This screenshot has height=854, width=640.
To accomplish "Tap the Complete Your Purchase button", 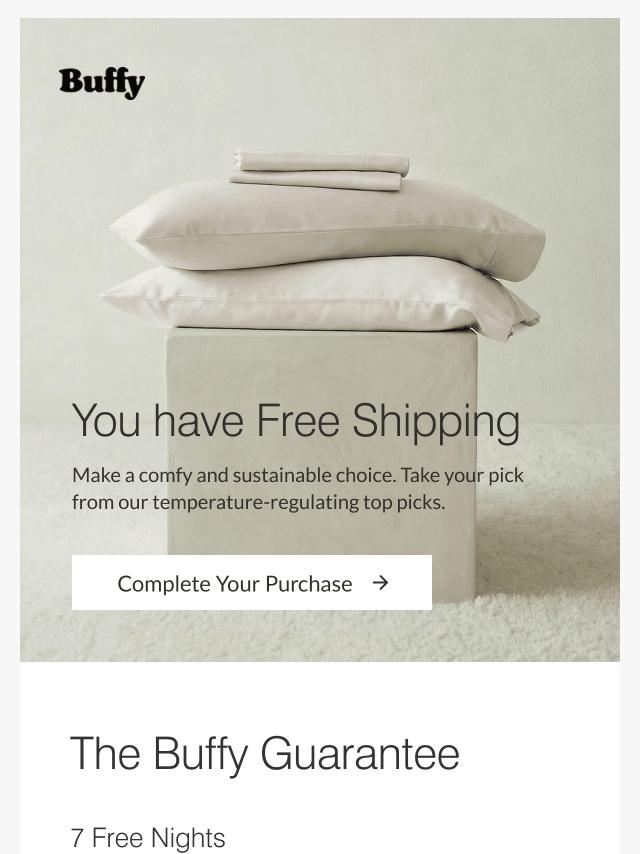I will click(251, 583).
